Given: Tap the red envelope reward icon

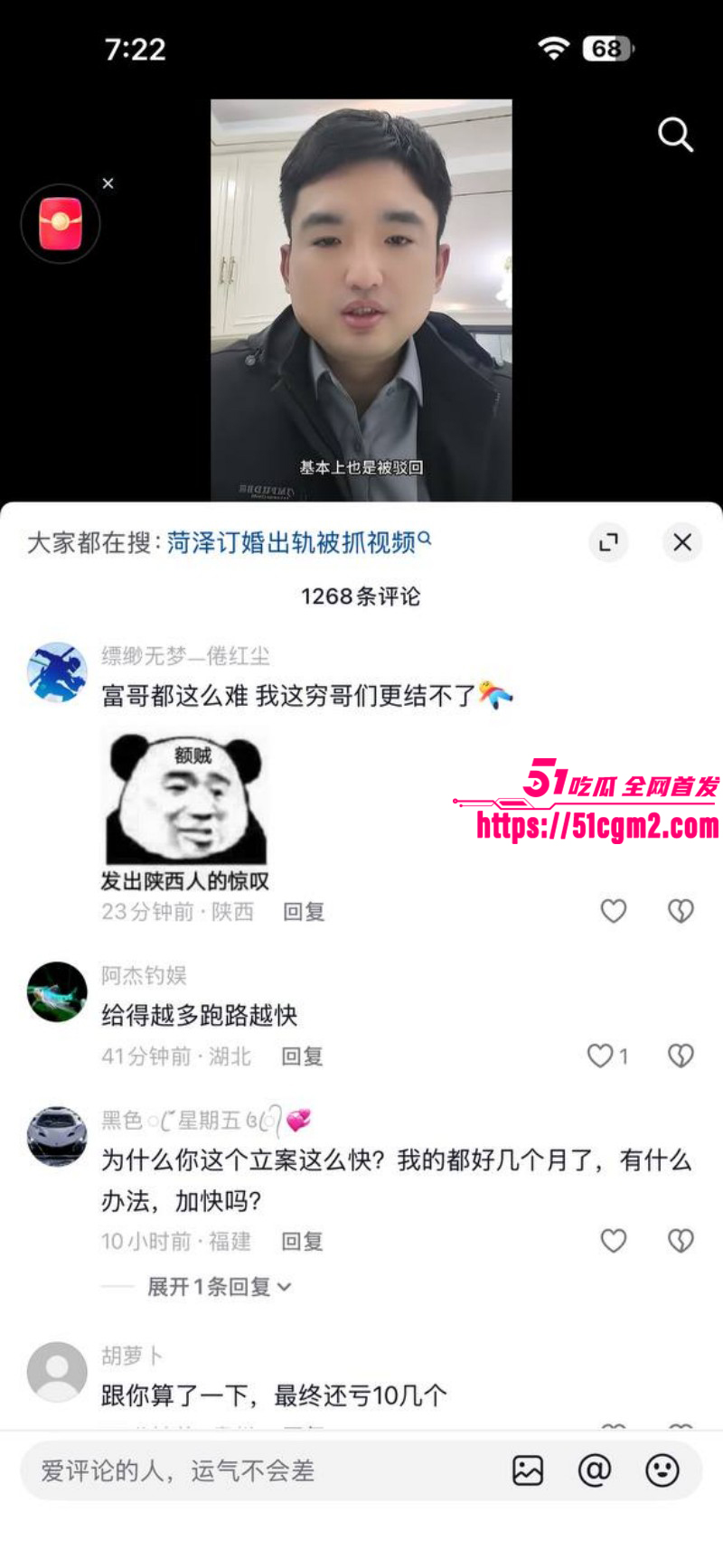Looking at the screenshot, I should click(60, 224).
